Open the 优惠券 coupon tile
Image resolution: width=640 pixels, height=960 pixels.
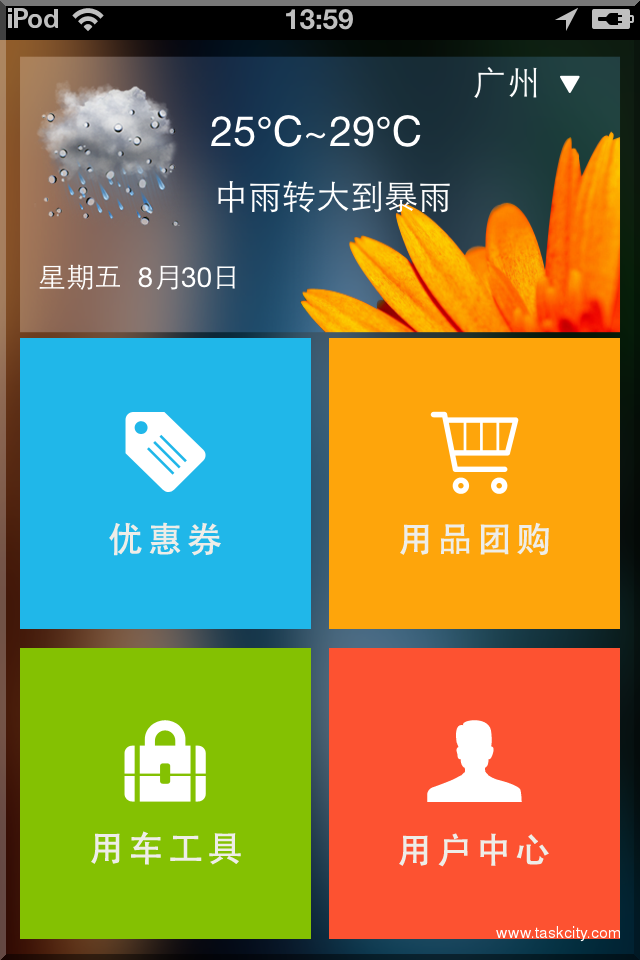pos(165,484)
